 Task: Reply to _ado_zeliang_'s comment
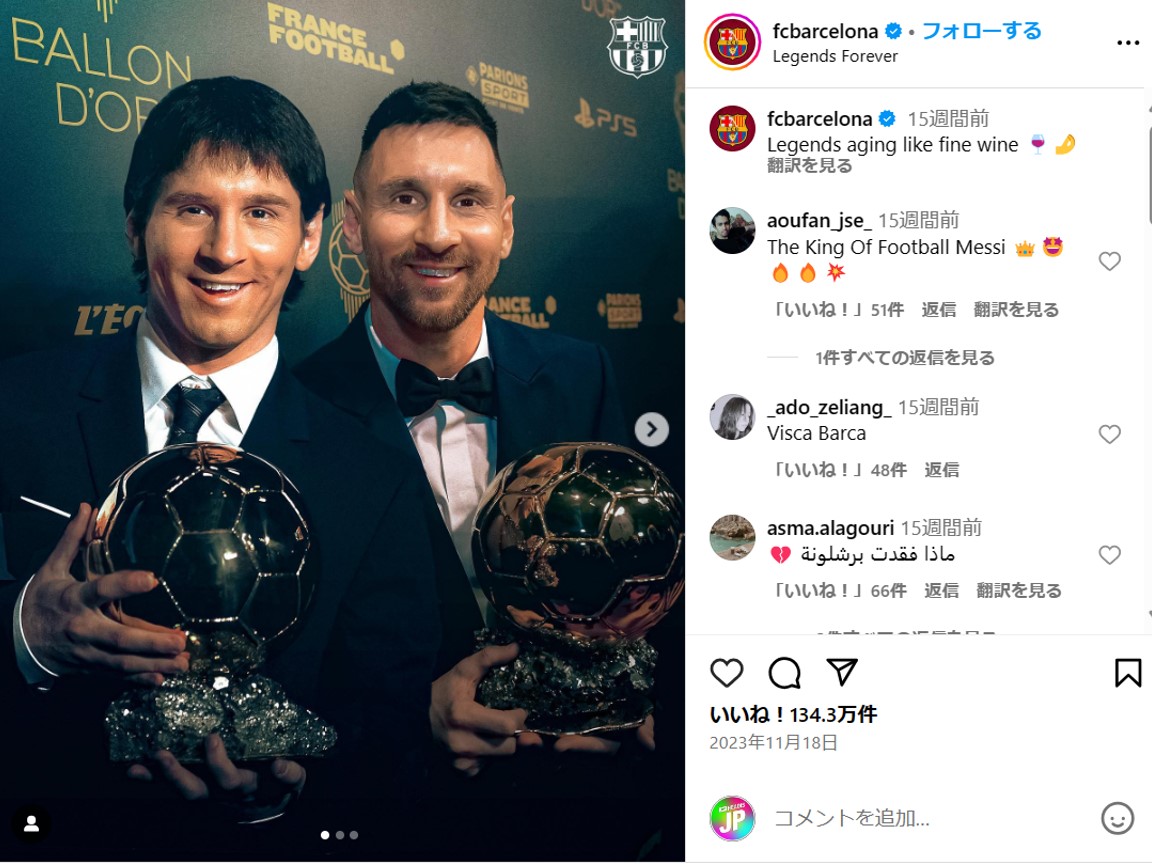click(x=941, y=470)
